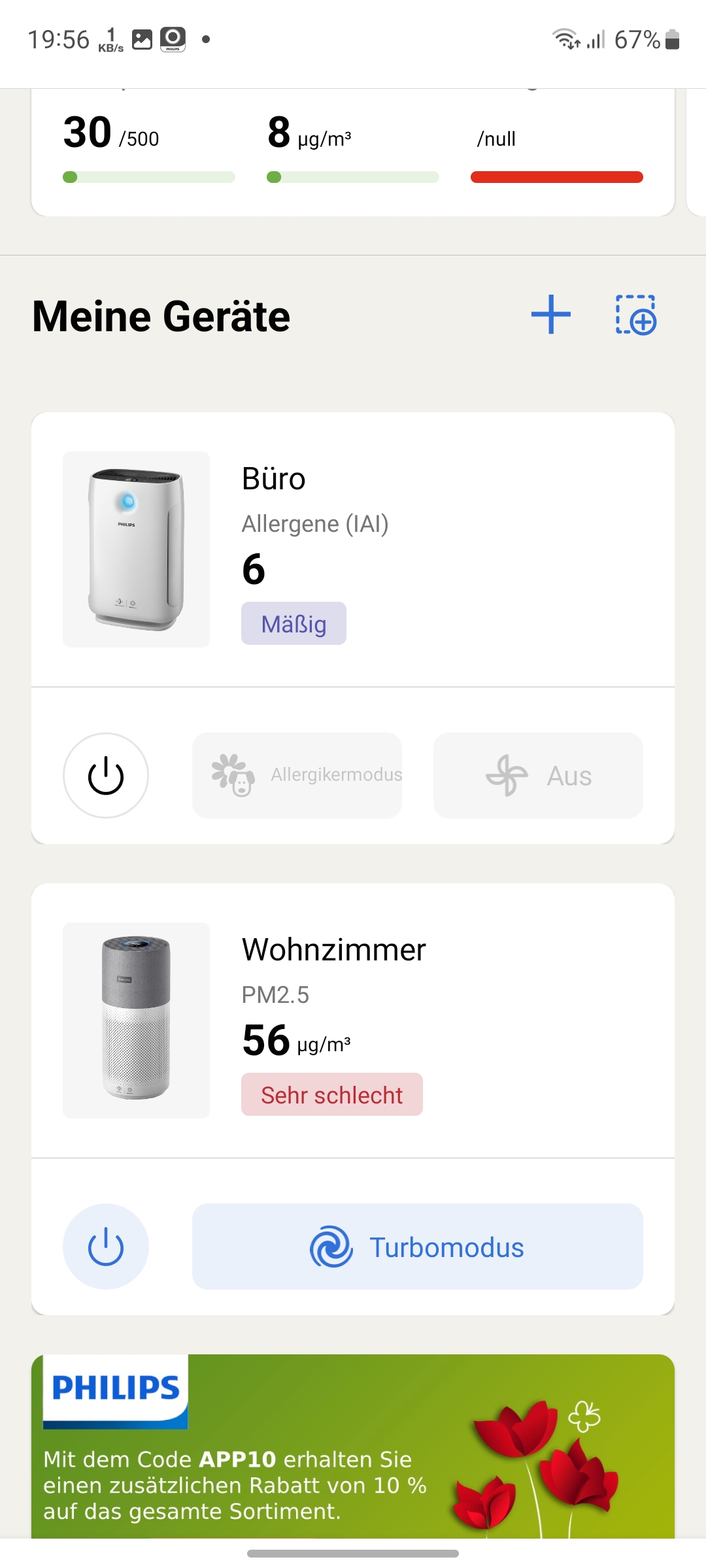Select Allergikermodus for the Büro device

coord(297,776)
